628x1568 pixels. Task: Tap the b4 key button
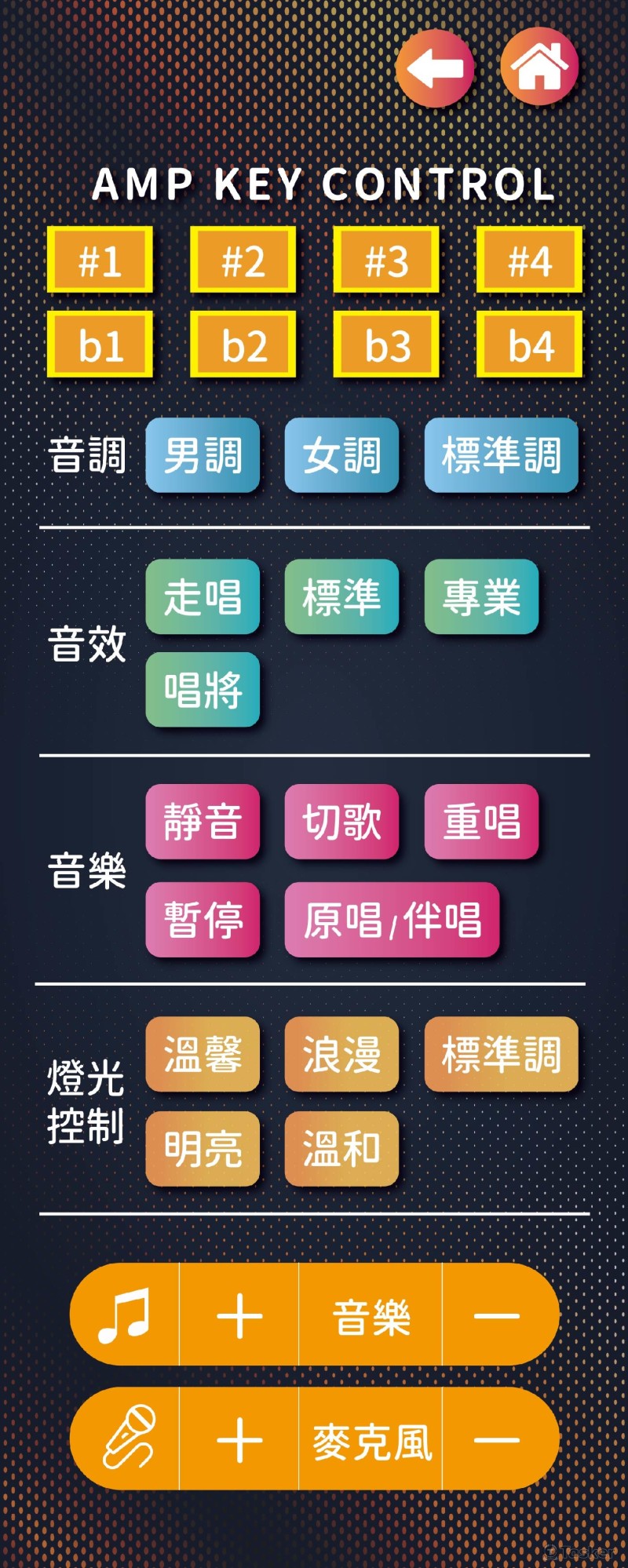(x=530, y=345)
